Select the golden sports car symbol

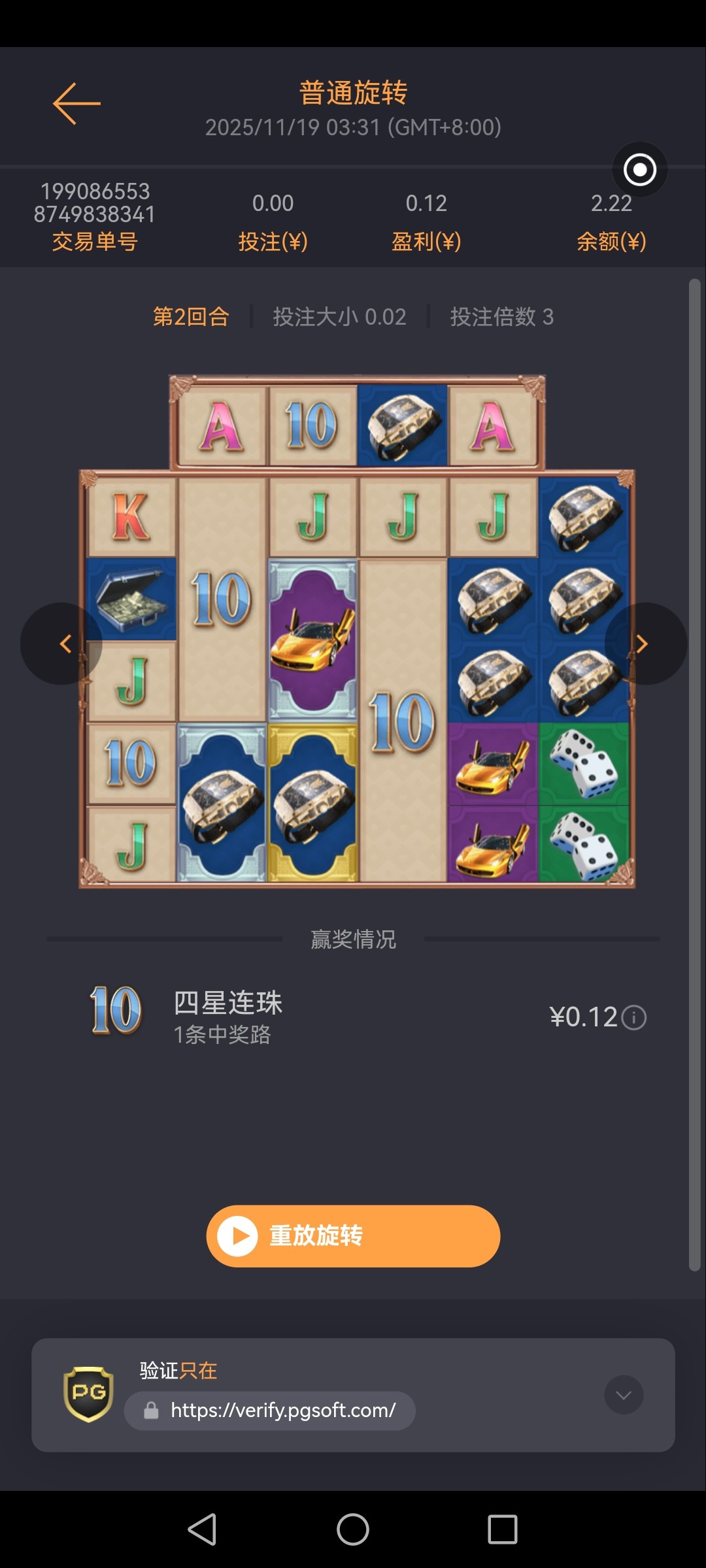(312, 644)
